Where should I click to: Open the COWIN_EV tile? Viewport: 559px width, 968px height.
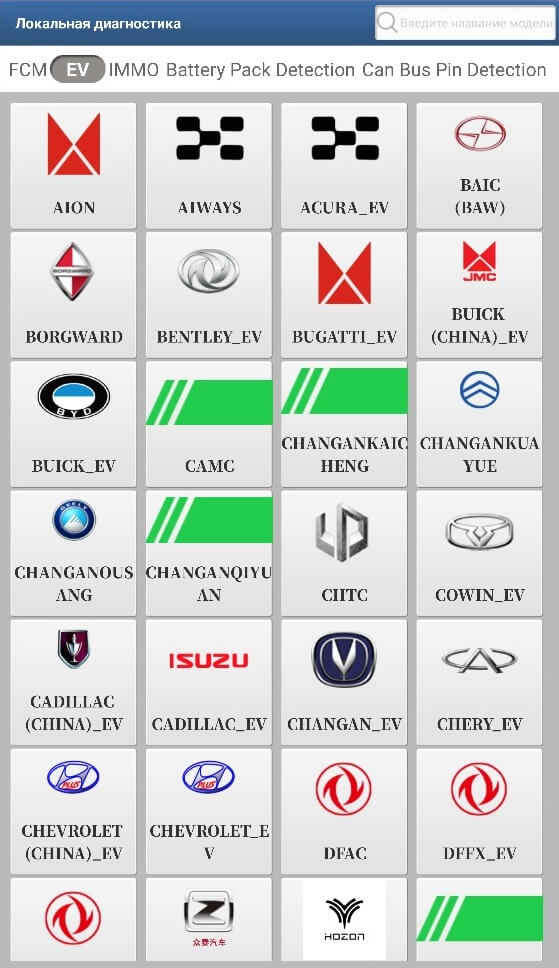(x=479, y=553)
